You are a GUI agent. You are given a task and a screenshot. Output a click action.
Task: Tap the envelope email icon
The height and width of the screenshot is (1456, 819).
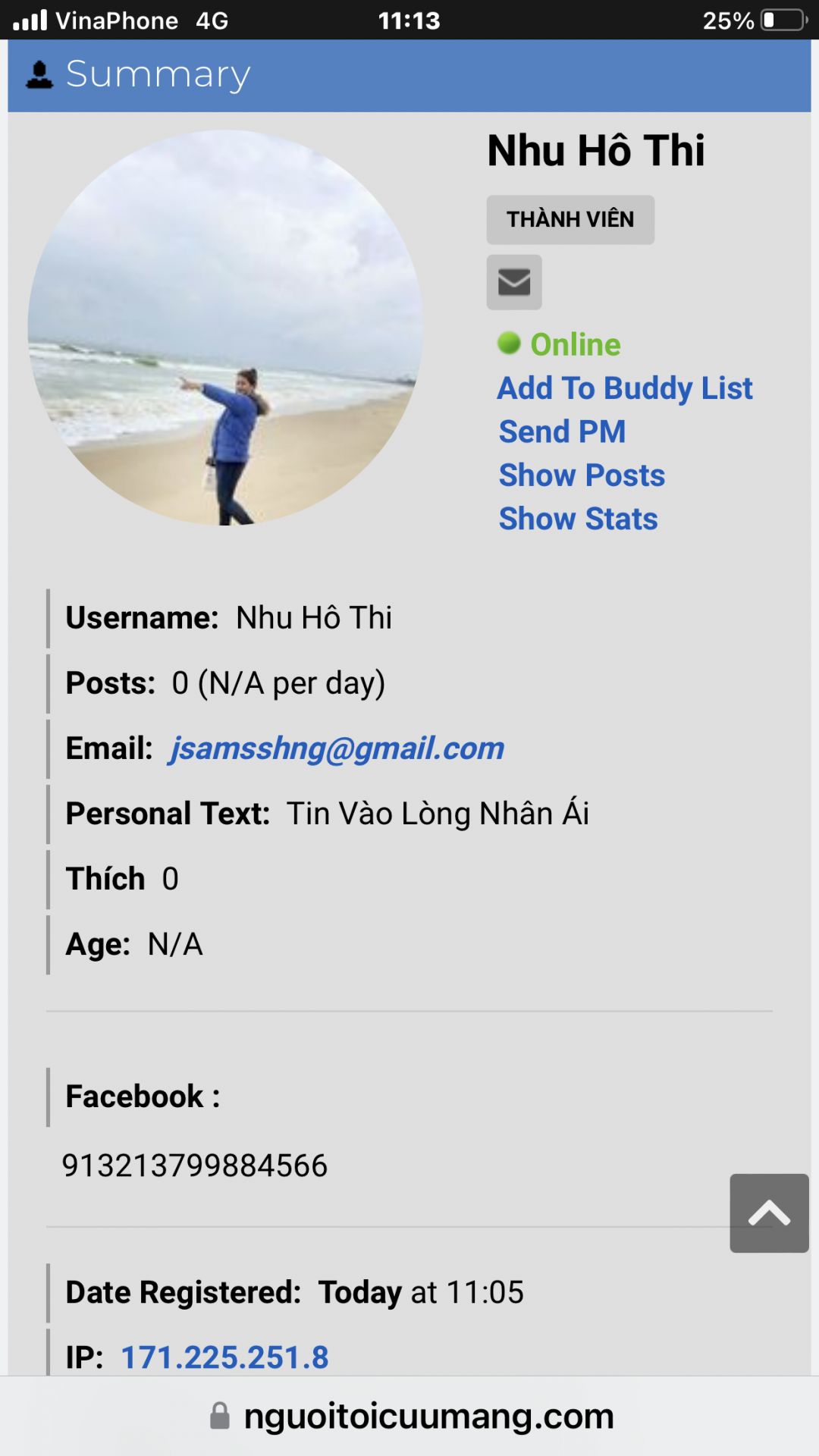pos(514,282)
